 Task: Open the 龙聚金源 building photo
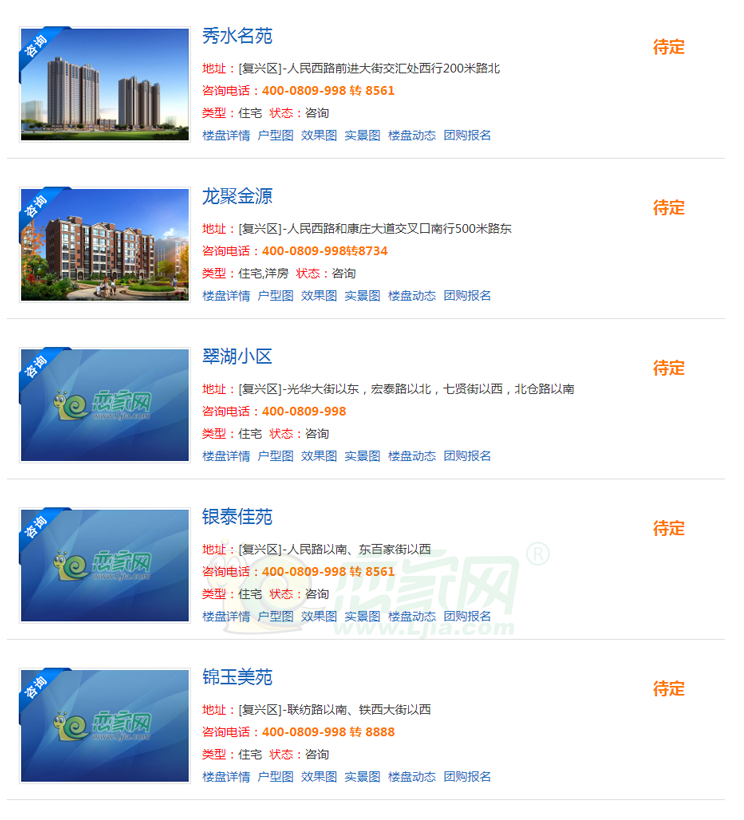point(105,245)
